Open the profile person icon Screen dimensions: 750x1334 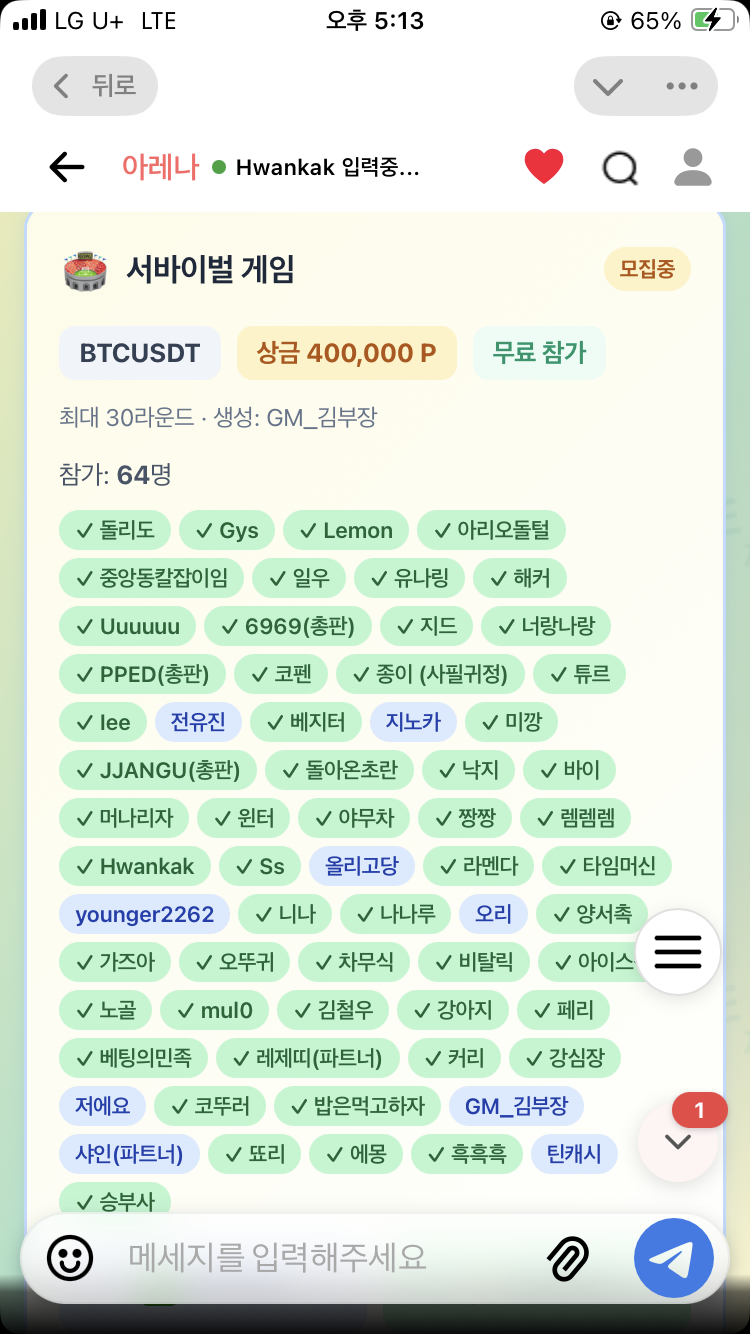click(x=692, y=167)
